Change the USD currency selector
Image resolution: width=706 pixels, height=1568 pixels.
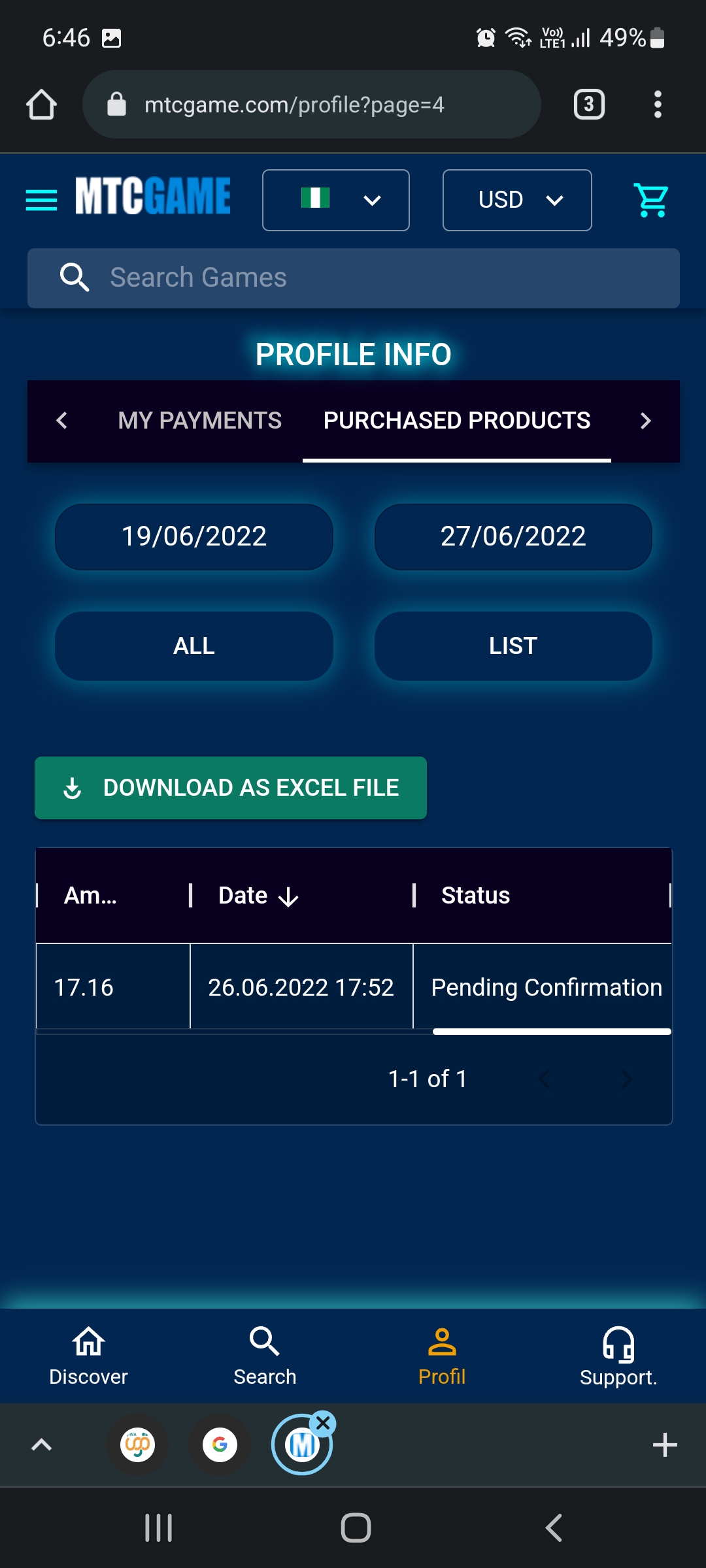517,200
